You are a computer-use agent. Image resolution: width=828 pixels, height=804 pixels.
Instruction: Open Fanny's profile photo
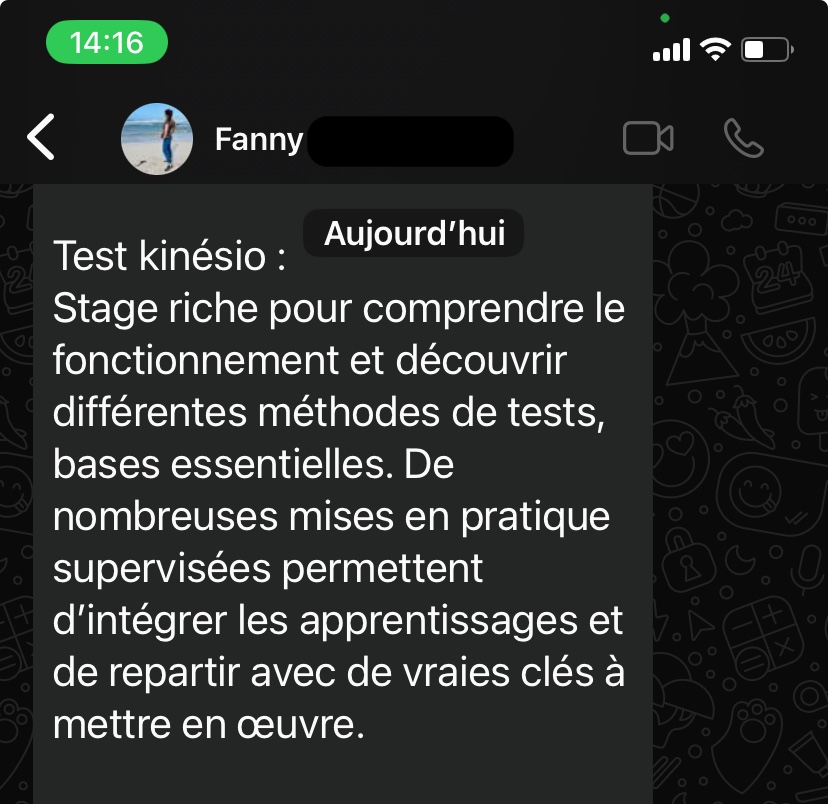(x=157, y=139)
